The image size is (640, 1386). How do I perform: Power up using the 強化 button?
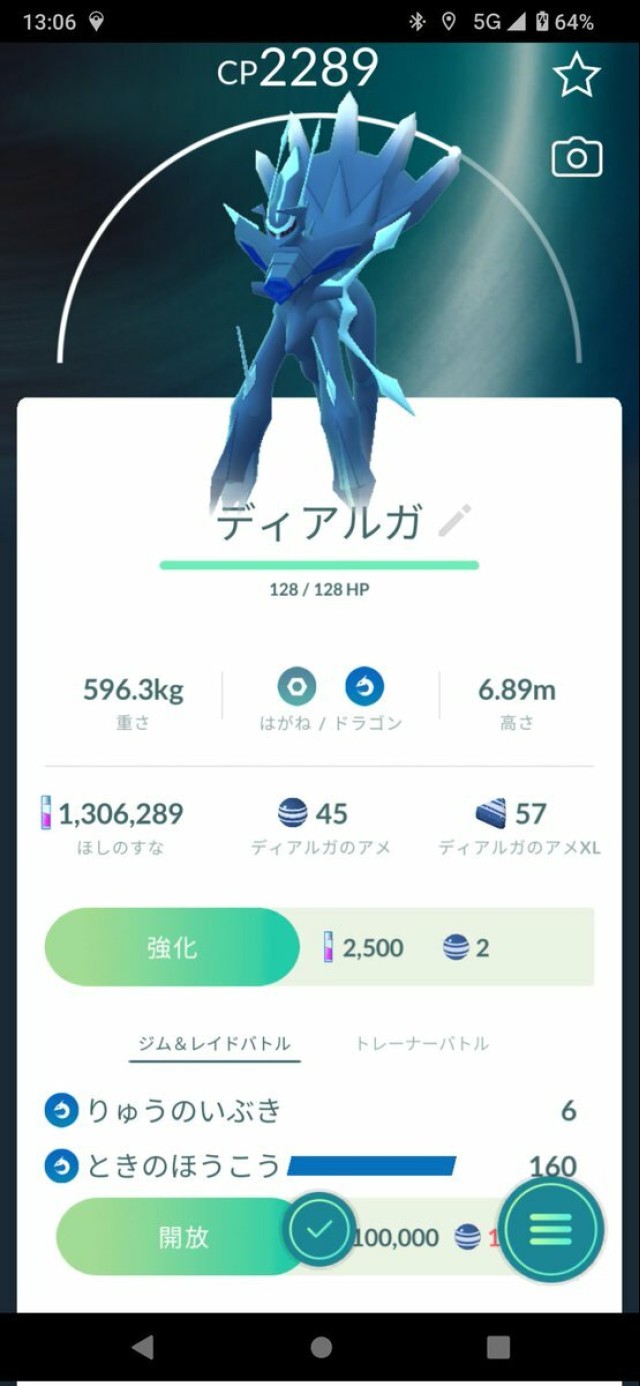[172, 947]
